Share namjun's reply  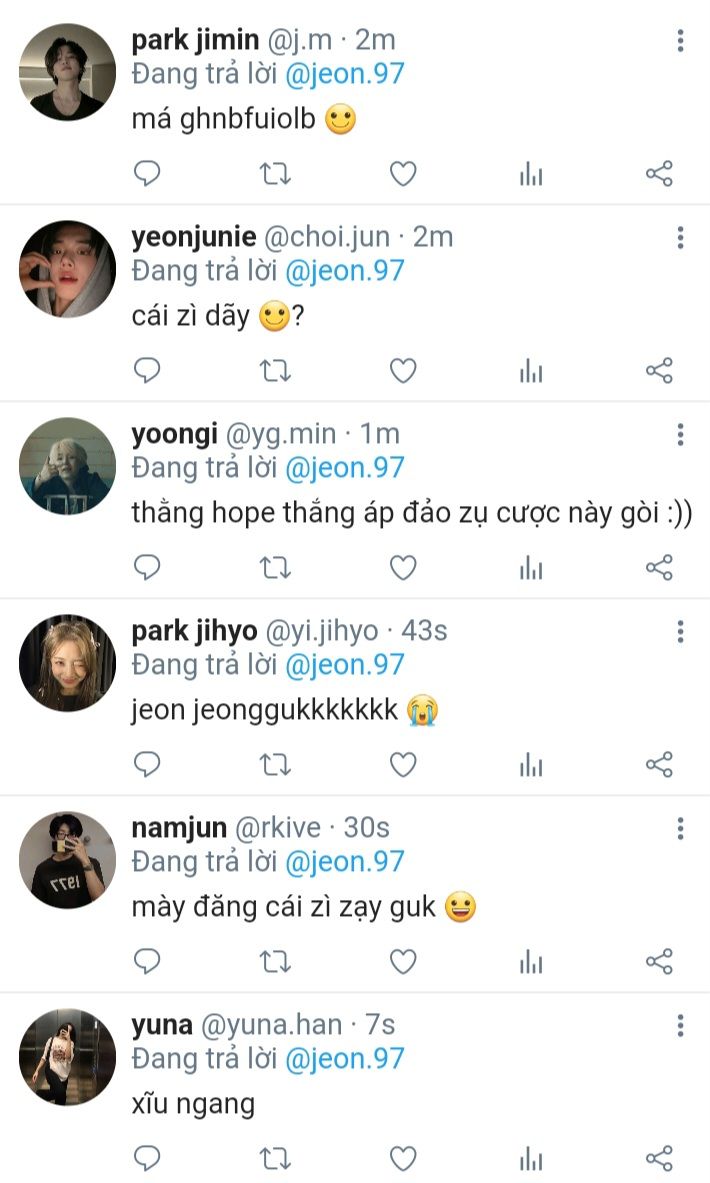pos(659,962)
